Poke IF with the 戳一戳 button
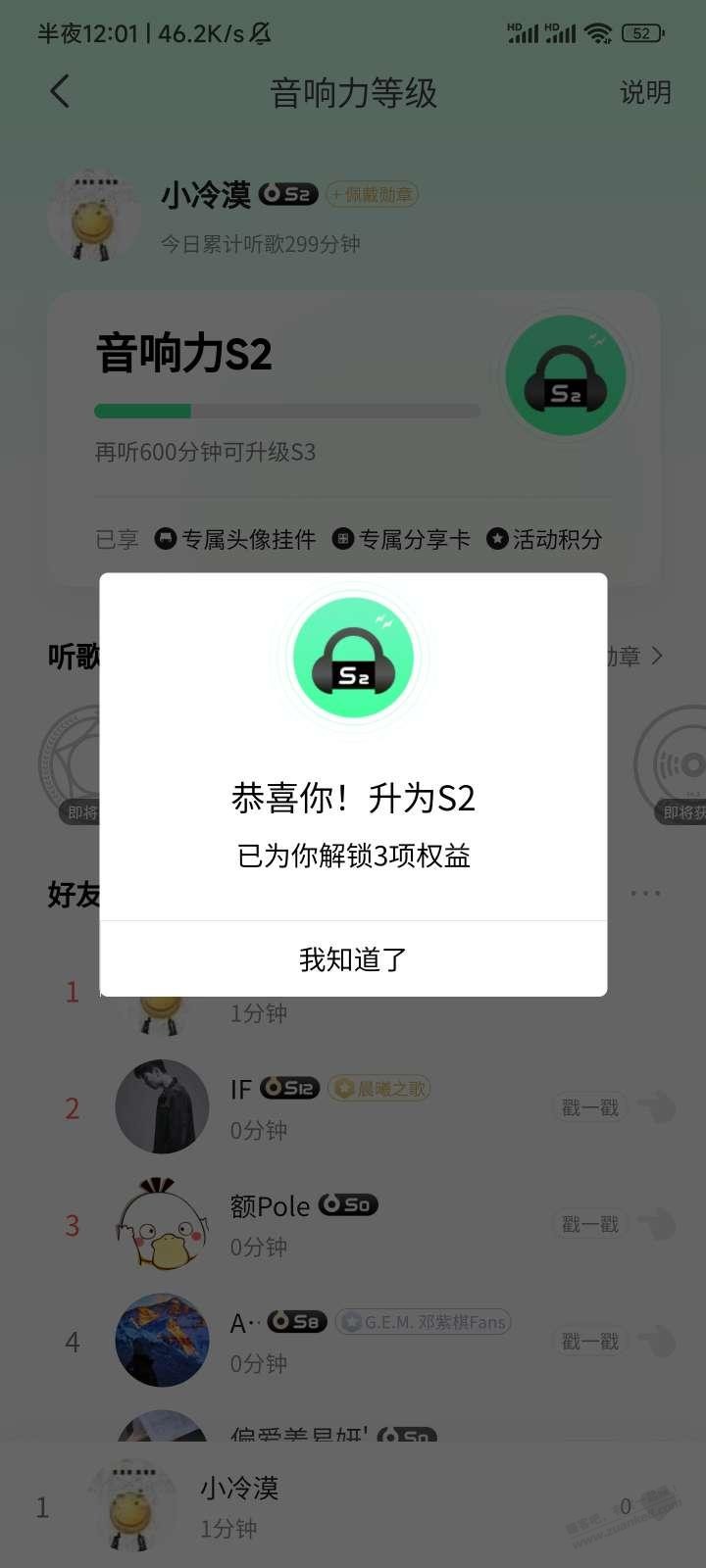The height and width of the screenshot is (1568, 706). [x=591, y=1107]
